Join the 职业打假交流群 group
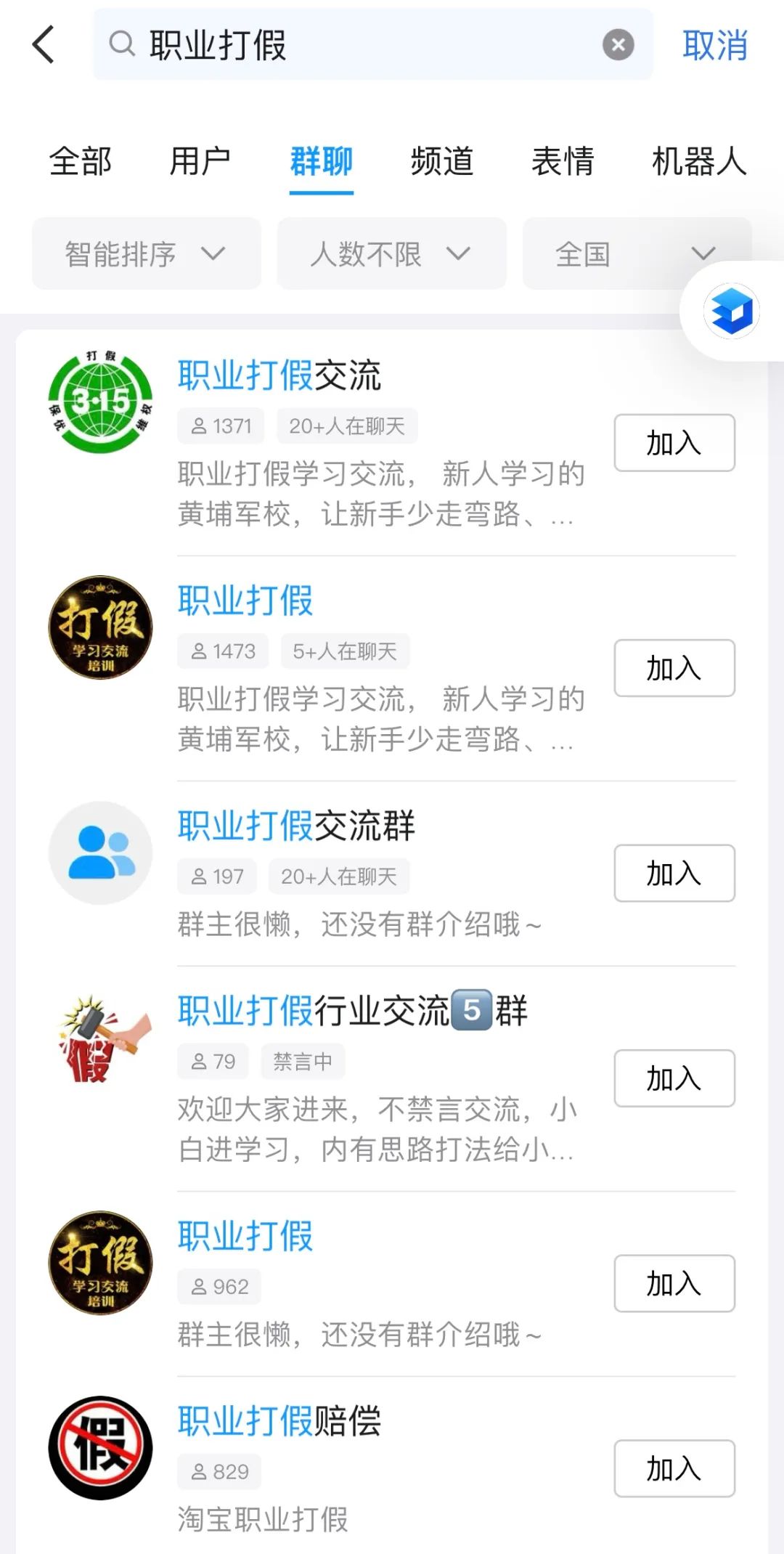The image size is (784, 1554). pyautogui.click(x=674, y=874)
